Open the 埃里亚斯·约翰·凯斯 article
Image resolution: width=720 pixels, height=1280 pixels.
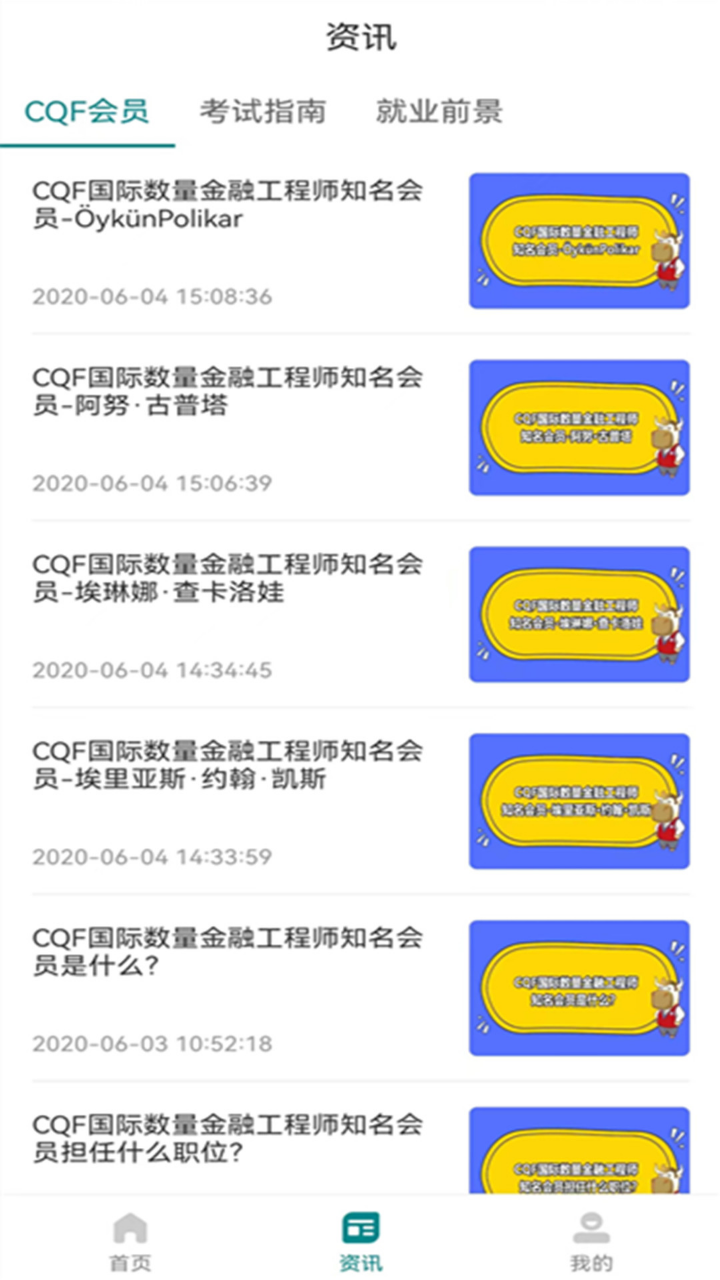[x=227, y=765]
